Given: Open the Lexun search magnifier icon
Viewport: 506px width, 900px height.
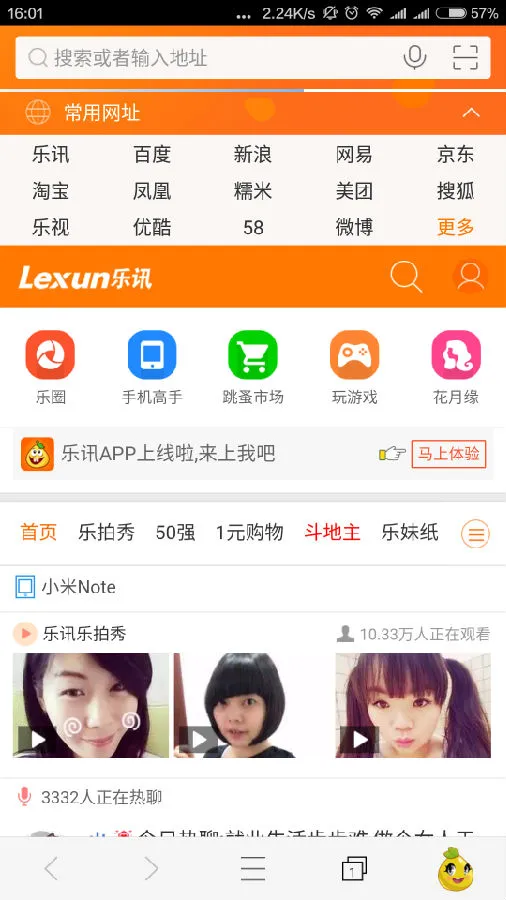Looking at the screenshot, I should coord(406,277).
